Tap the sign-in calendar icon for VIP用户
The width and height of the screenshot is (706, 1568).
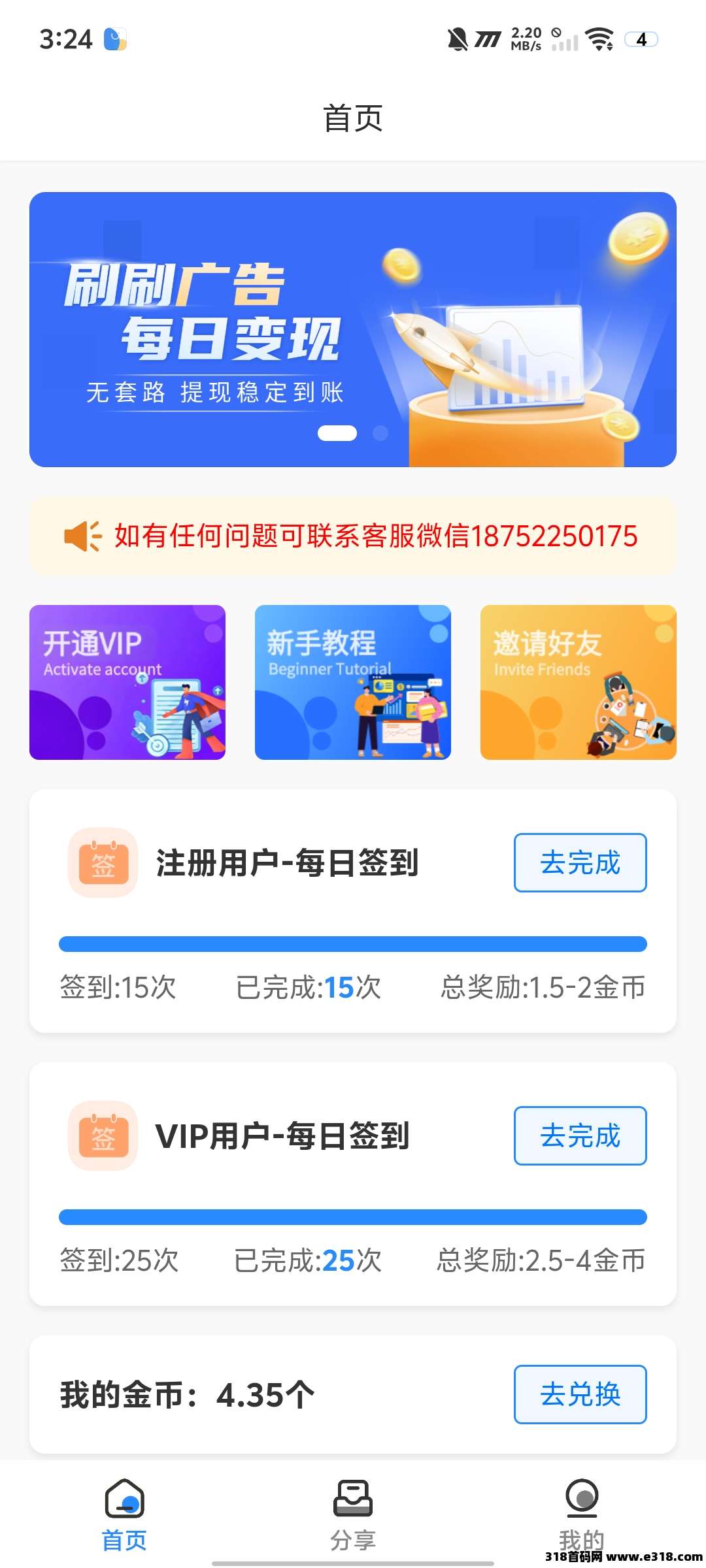click(x=103, y=1135)
